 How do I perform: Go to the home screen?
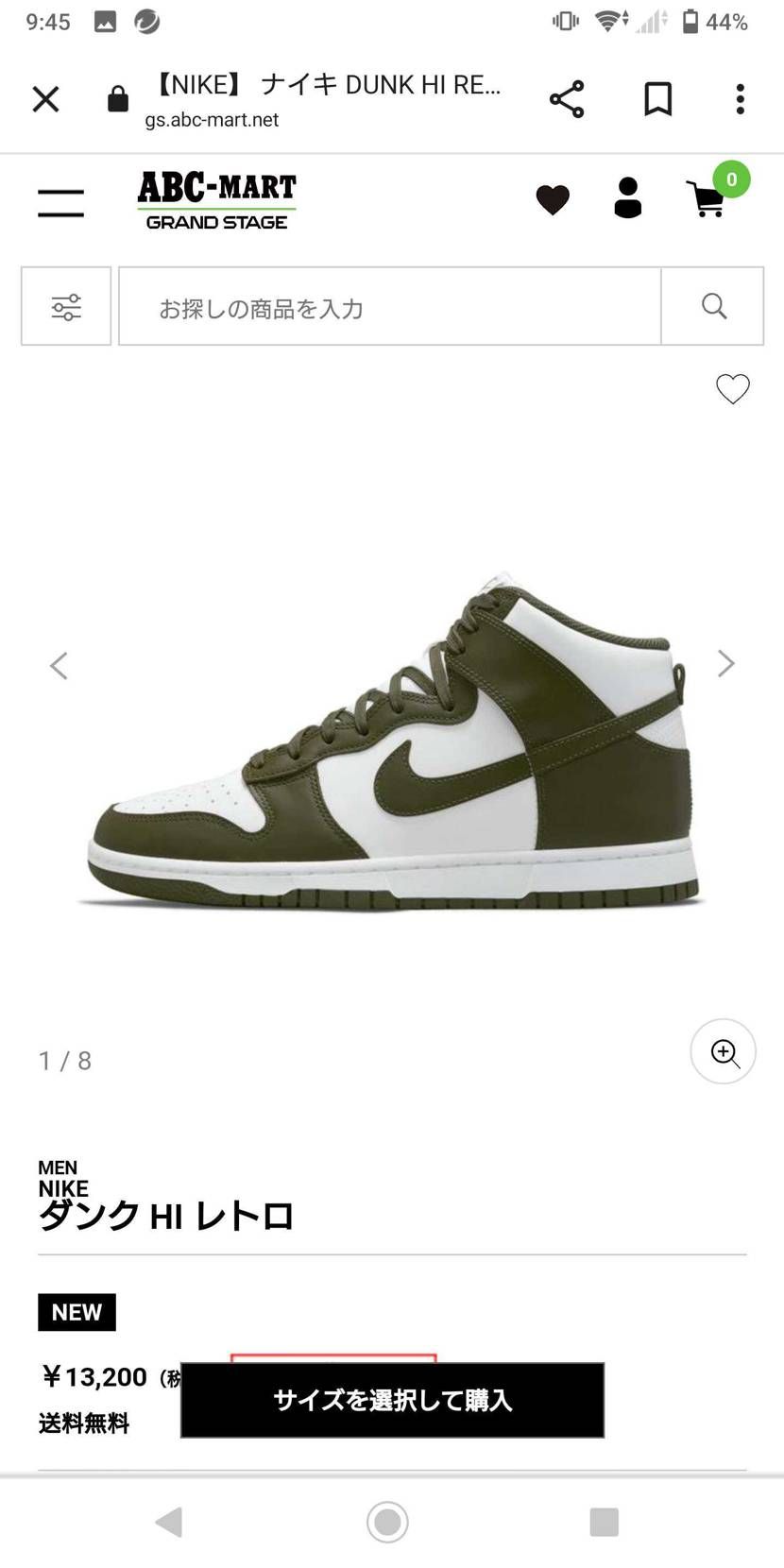click(x=387, y=1522)
